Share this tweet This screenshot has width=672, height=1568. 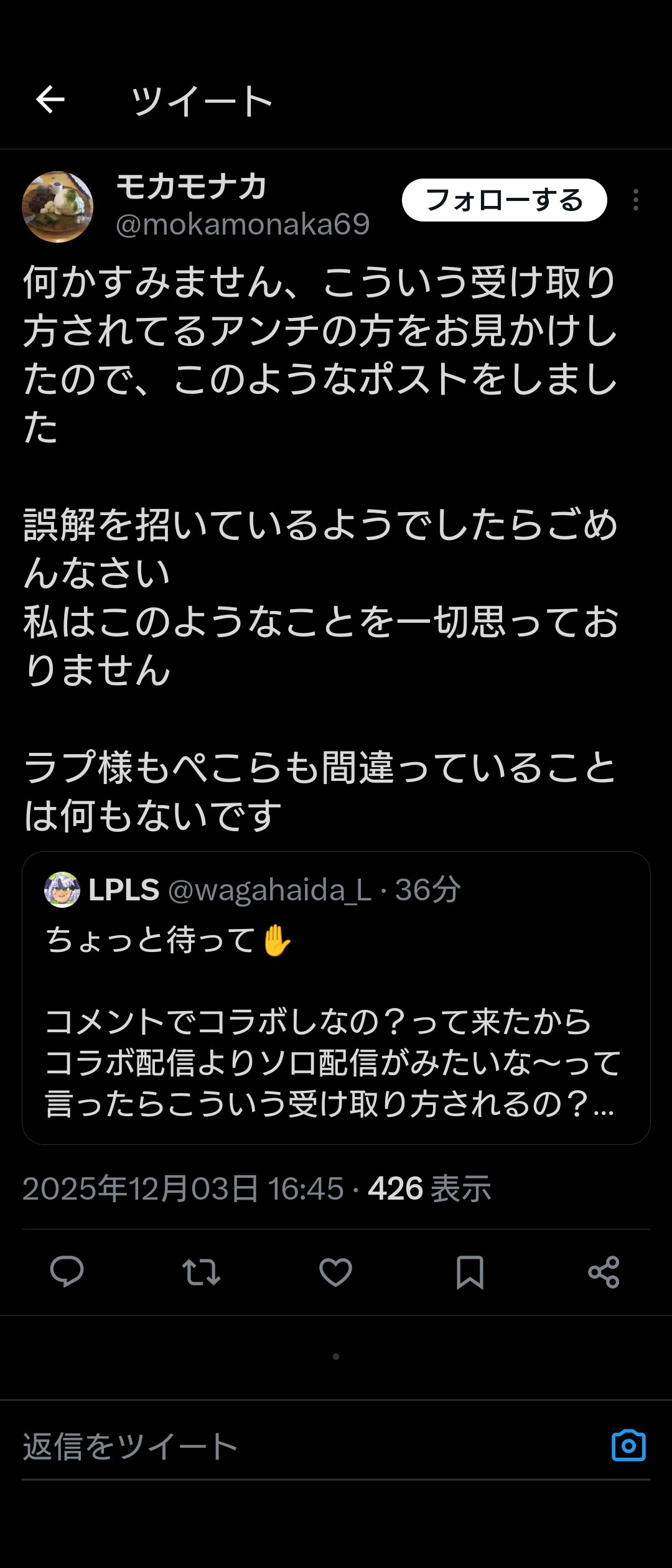[x=604, y=1271]
